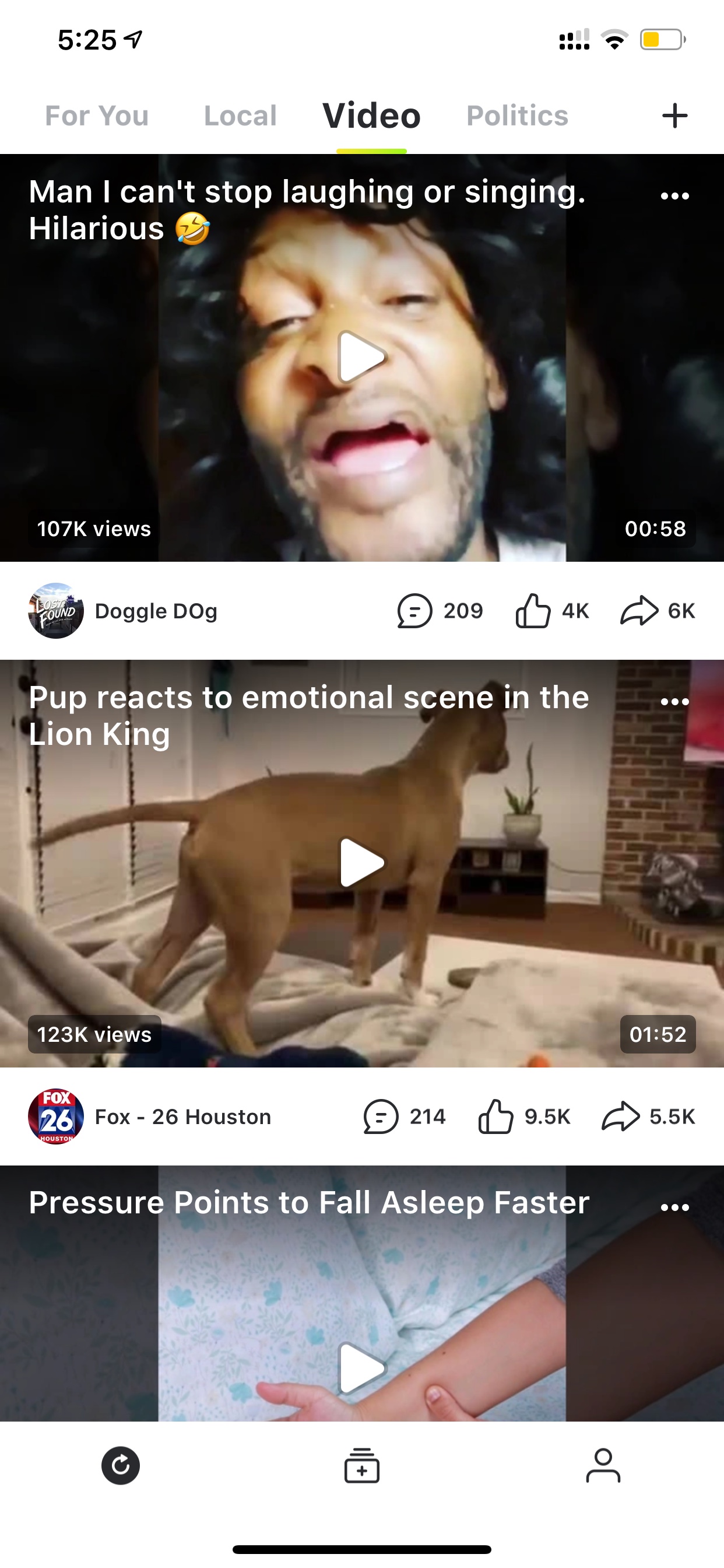This screenshot has width=724, height=1568.
Task: Open more options on the Pressure Points video
Action: pyautogui.click(x=674, y=1207)
